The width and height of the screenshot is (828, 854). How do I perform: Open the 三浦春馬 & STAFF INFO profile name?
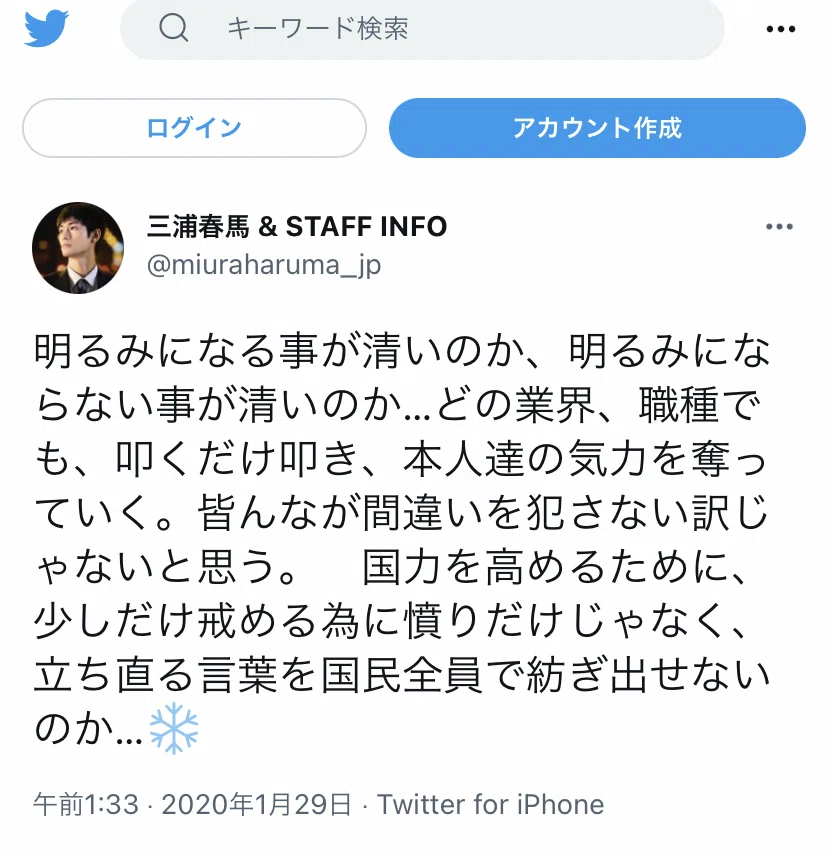297,227
